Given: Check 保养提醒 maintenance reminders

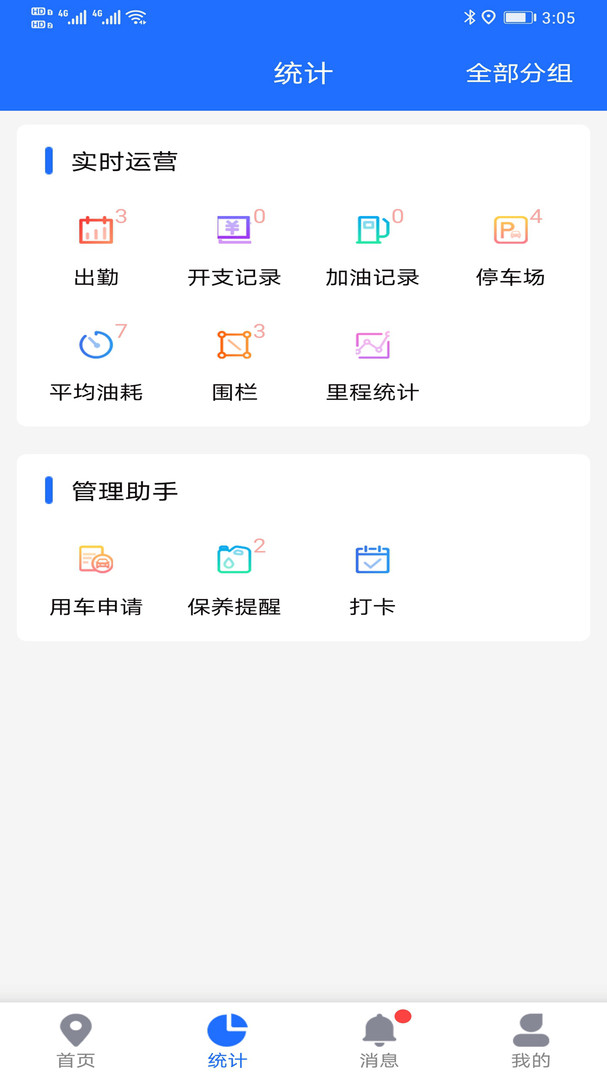Looking at the screenshot, I should 234,576.
